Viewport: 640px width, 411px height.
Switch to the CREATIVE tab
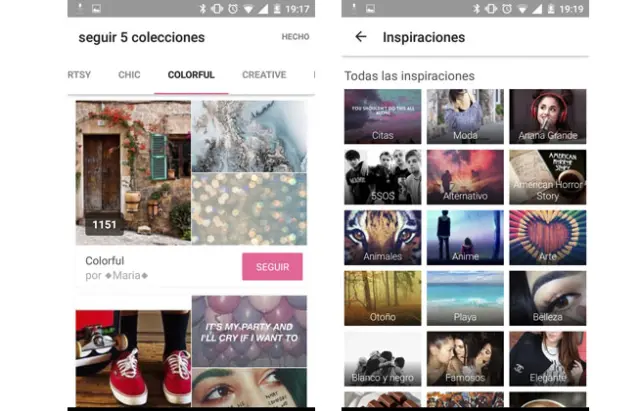coord(264,75)
